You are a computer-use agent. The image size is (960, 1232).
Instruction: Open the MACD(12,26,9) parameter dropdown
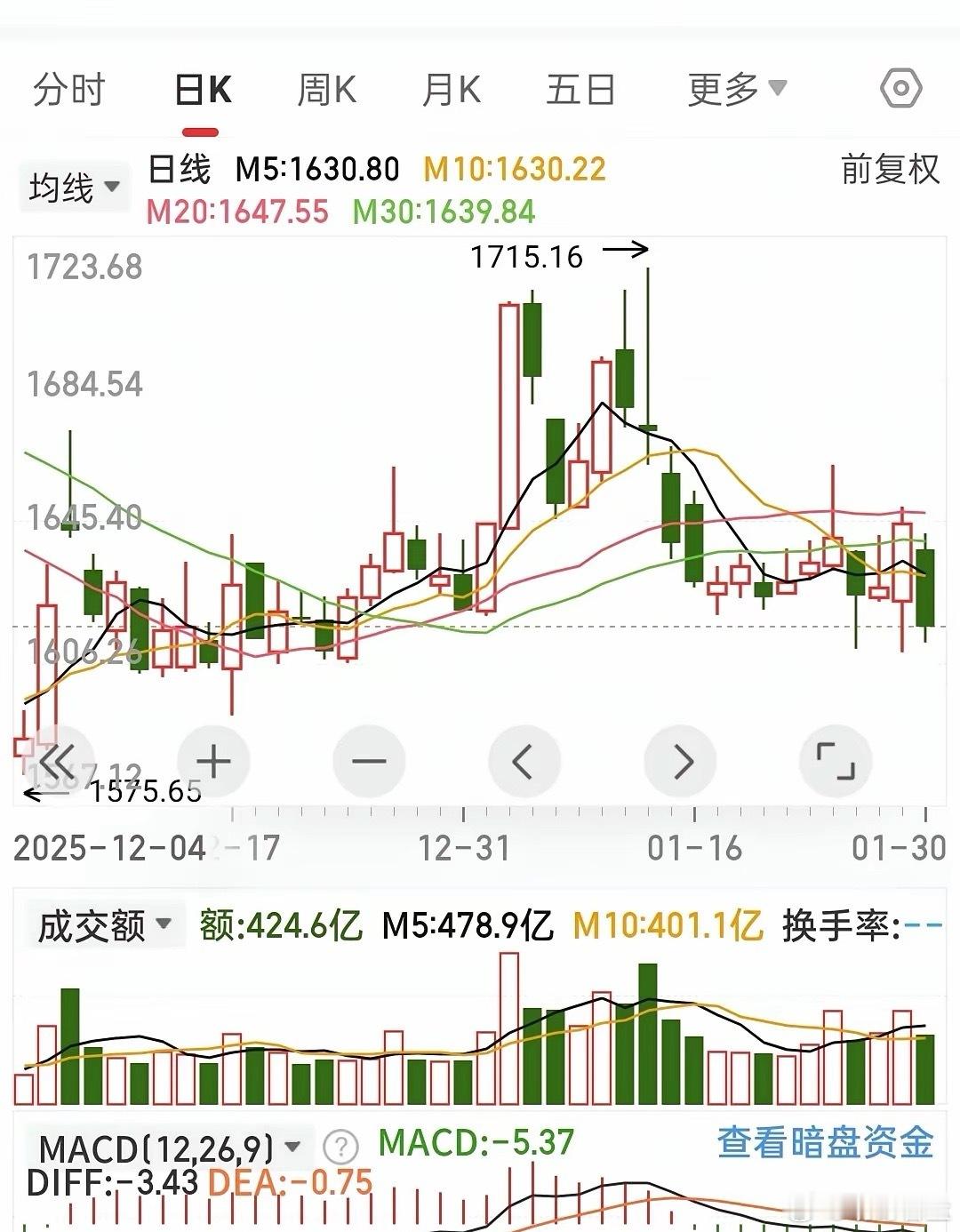(170, 1148)
